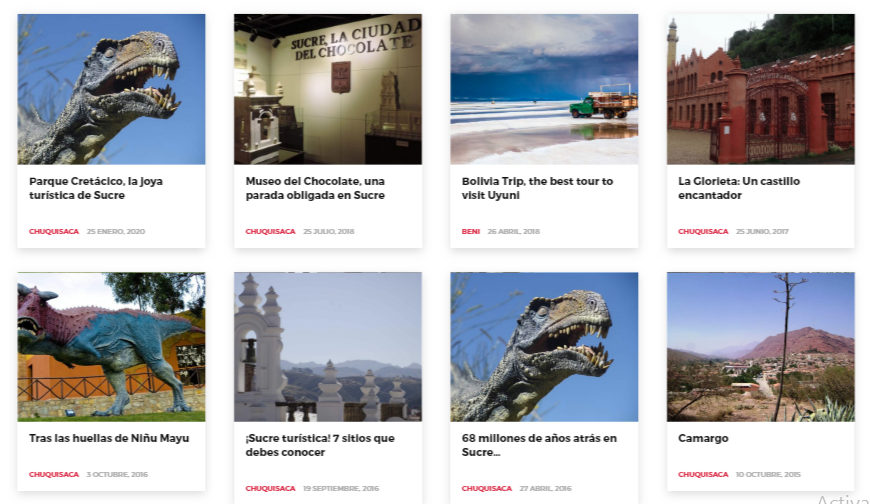
Task: Open the Museo del Chocolate article
Action: 315,188
